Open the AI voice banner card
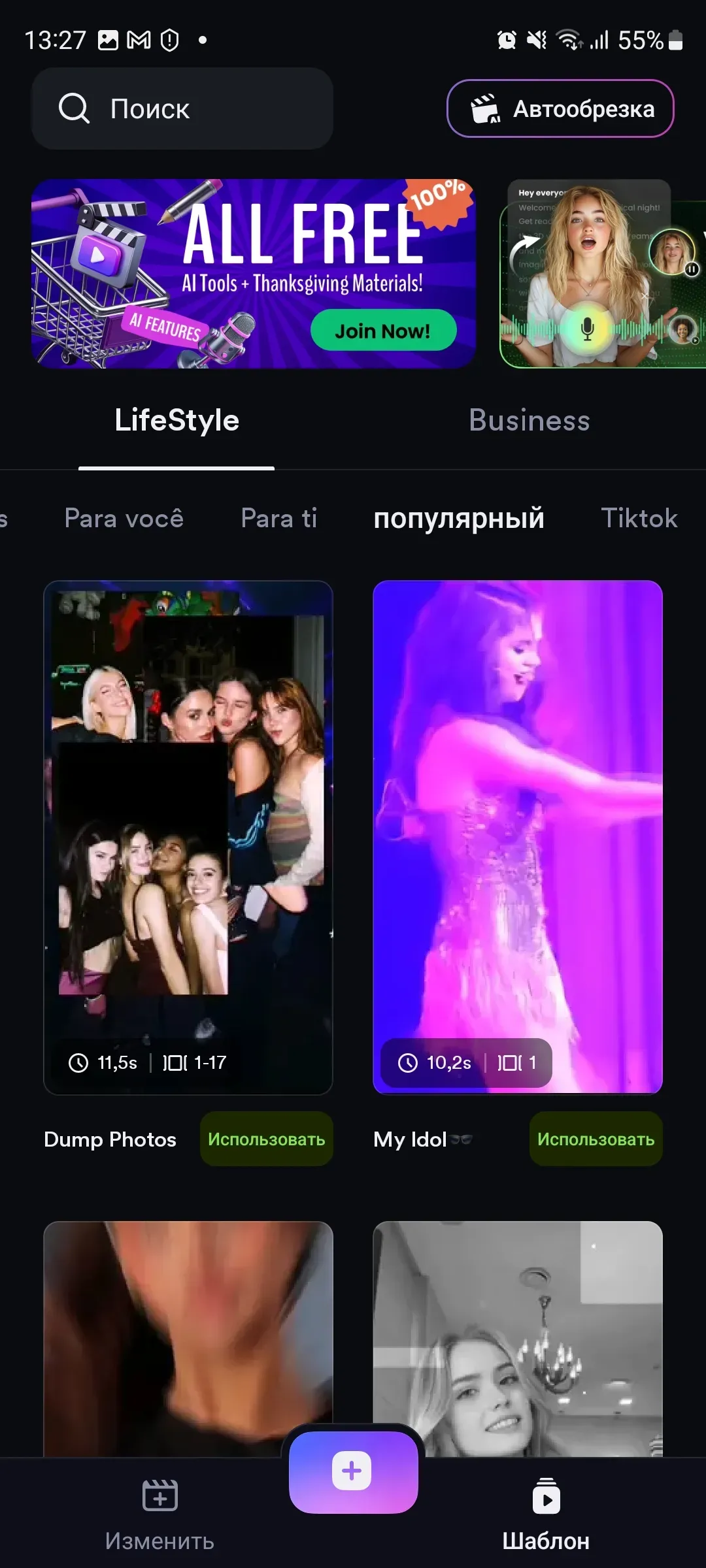Image resolution: width=706 pixels, height=1568 pixels. click(601, 273)
